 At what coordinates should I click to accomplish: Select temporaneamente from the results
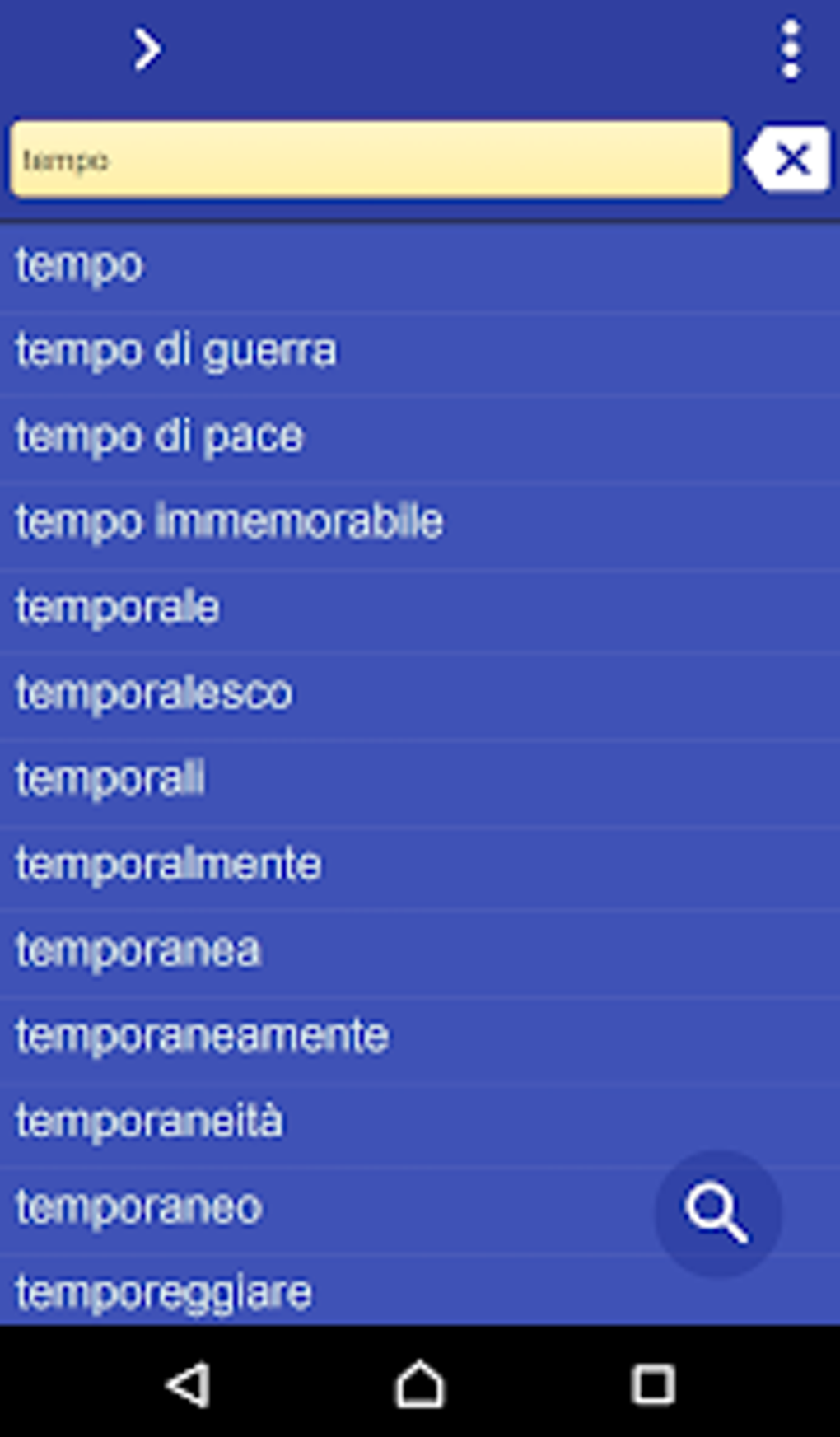(202, 1036)
